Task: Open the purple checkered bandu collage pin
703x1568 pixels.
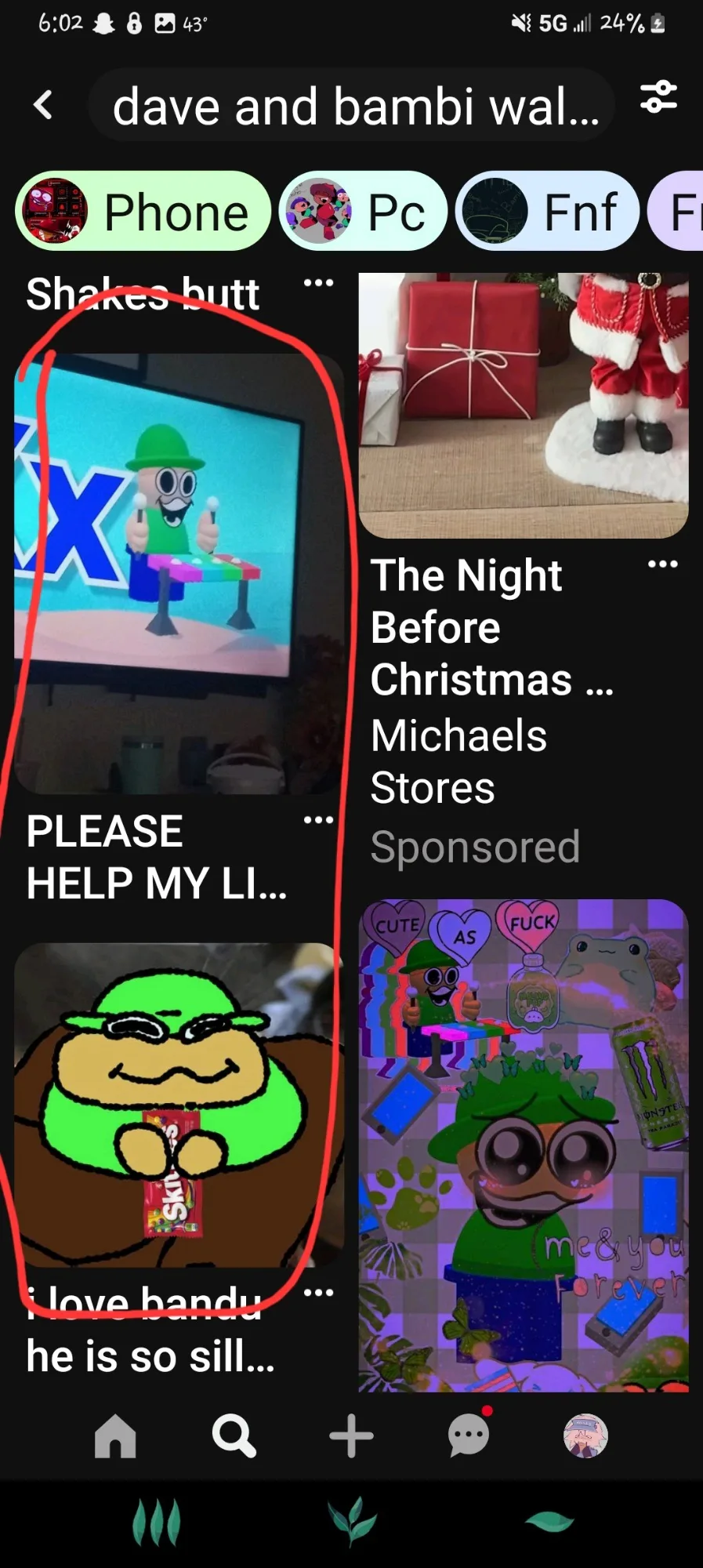Action: click(524, 1145)
